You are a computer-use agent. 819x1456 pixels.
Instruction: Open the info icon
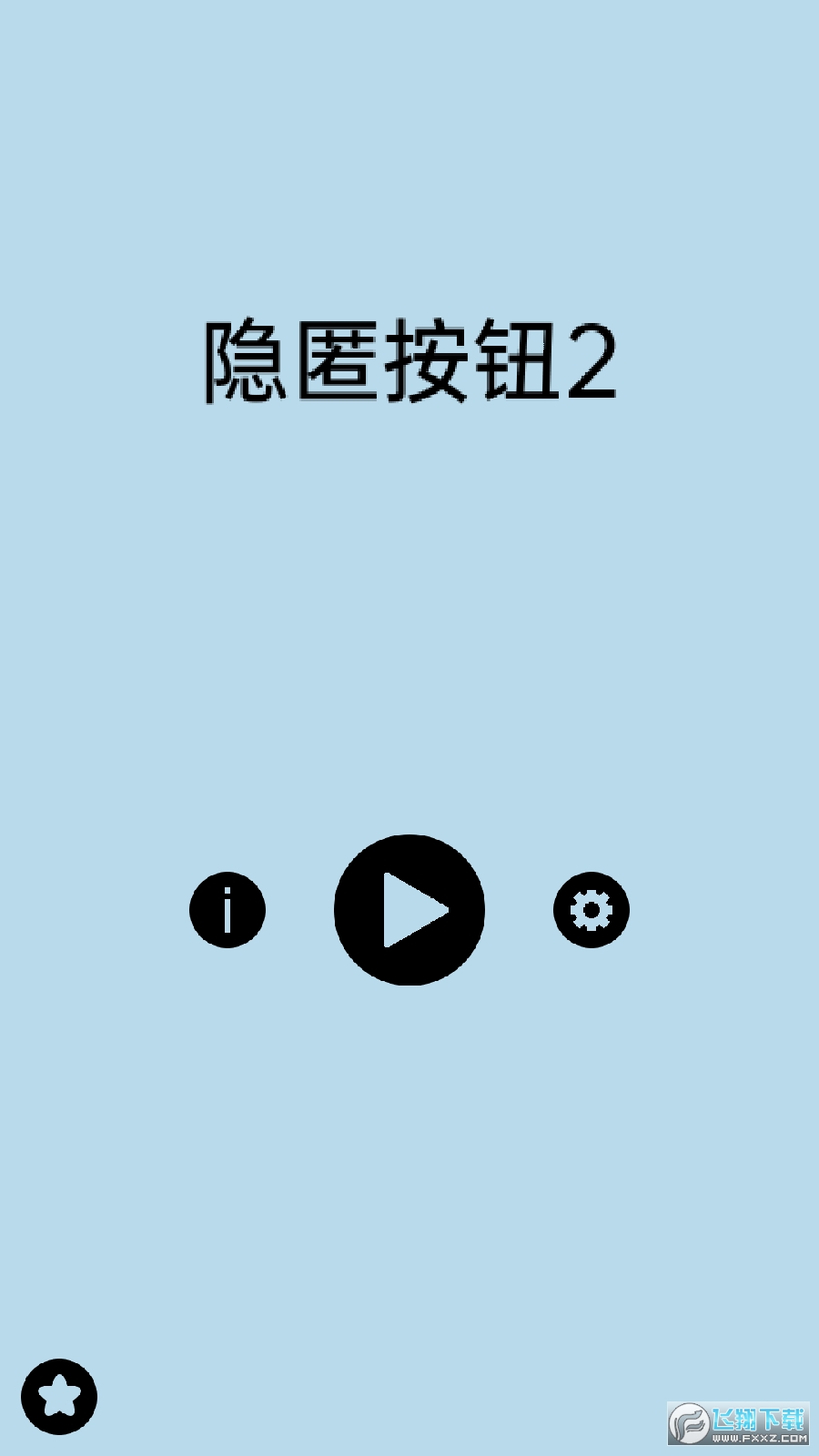pos(227,910)
